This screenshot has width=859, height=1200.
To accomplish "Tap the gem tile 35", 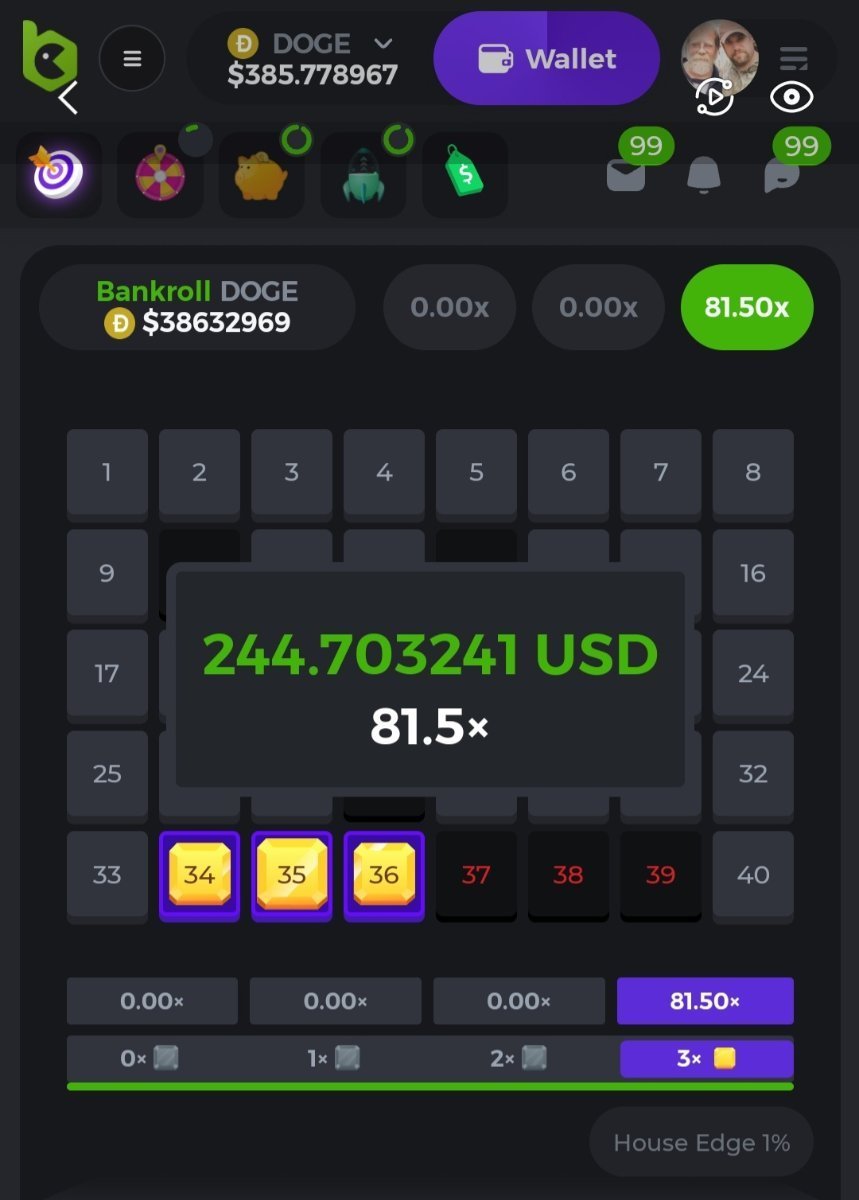I will (x=291, y=875).
